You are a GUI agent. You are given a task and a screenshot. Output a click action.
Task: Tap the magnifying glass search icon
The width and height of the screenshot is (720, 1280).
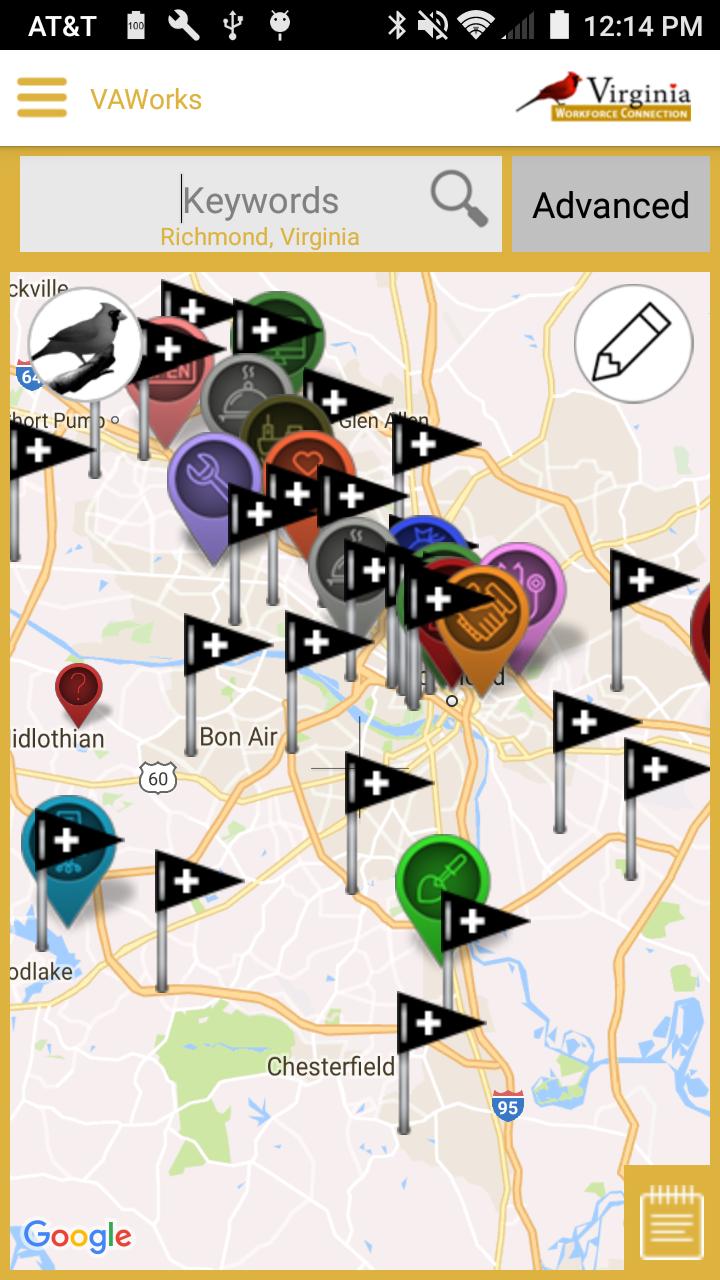459,199
